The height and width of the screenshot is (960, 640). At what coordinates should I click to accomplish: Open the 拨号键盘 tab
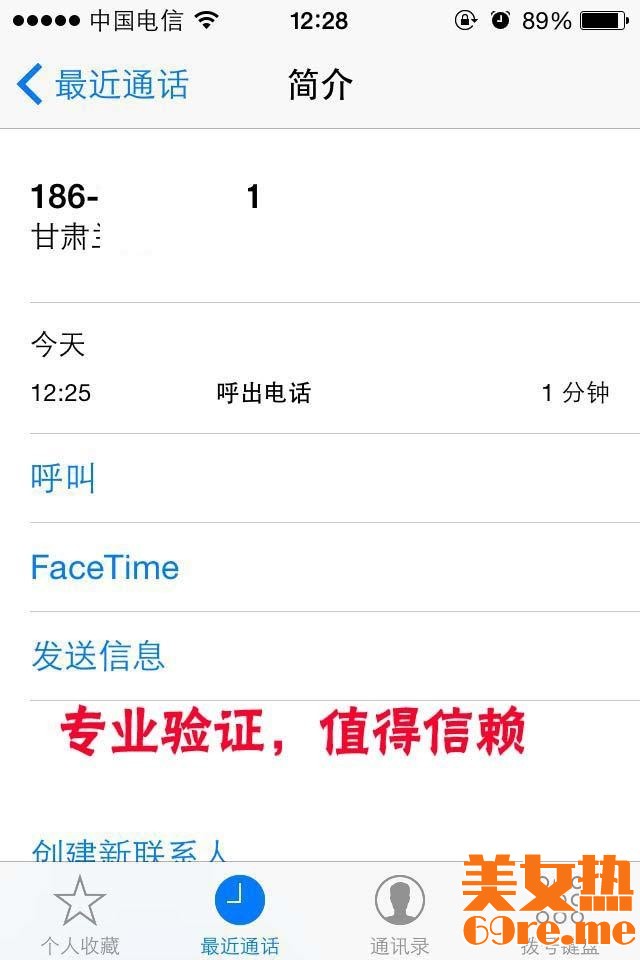[560, 912]
